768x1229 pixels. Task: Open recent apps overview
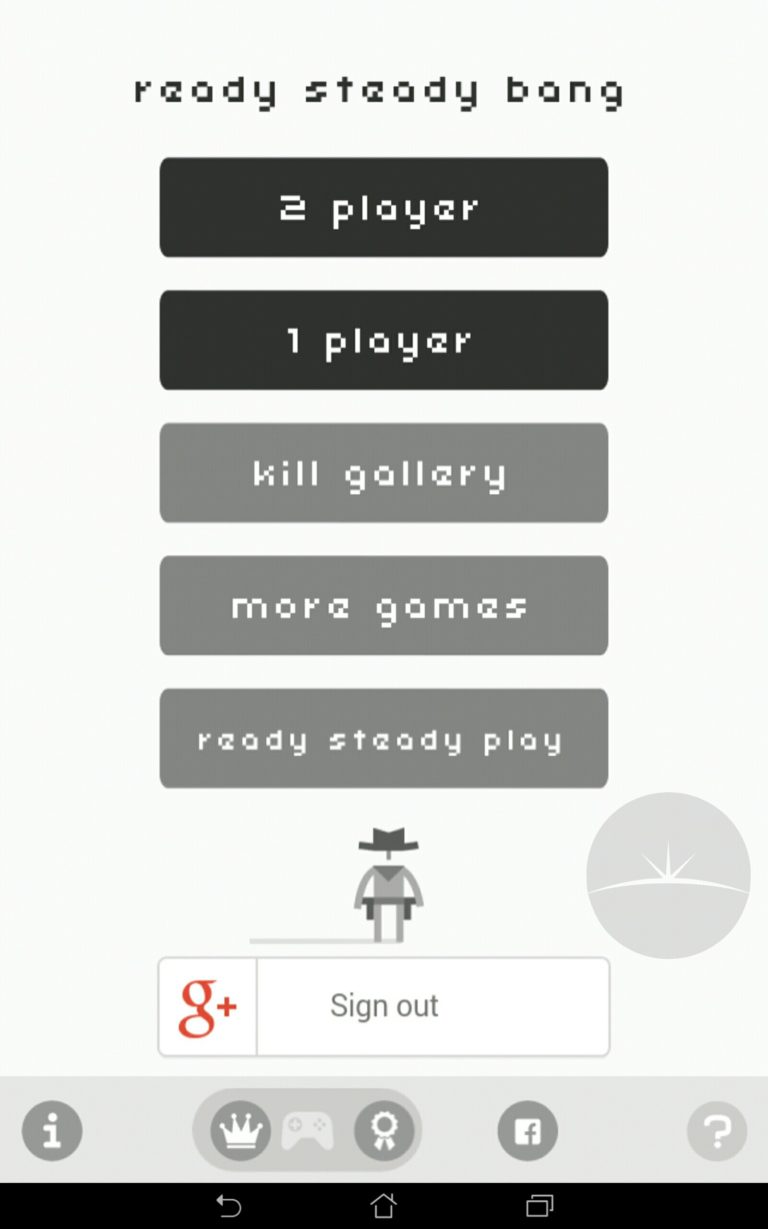pos(539,1205)
